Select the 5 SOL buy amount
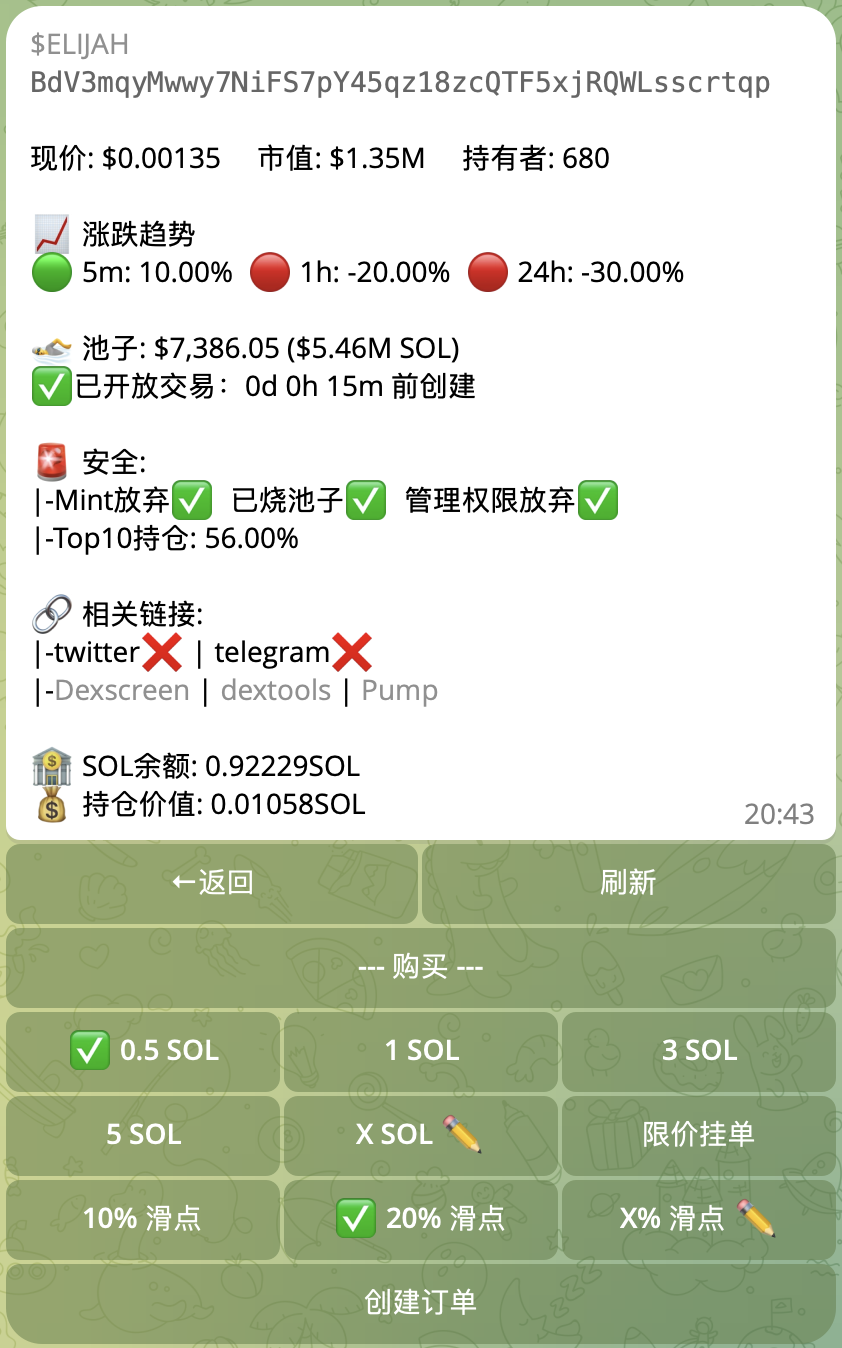This screenshot has width=842, height=1348. click(x=144, y=1135)
